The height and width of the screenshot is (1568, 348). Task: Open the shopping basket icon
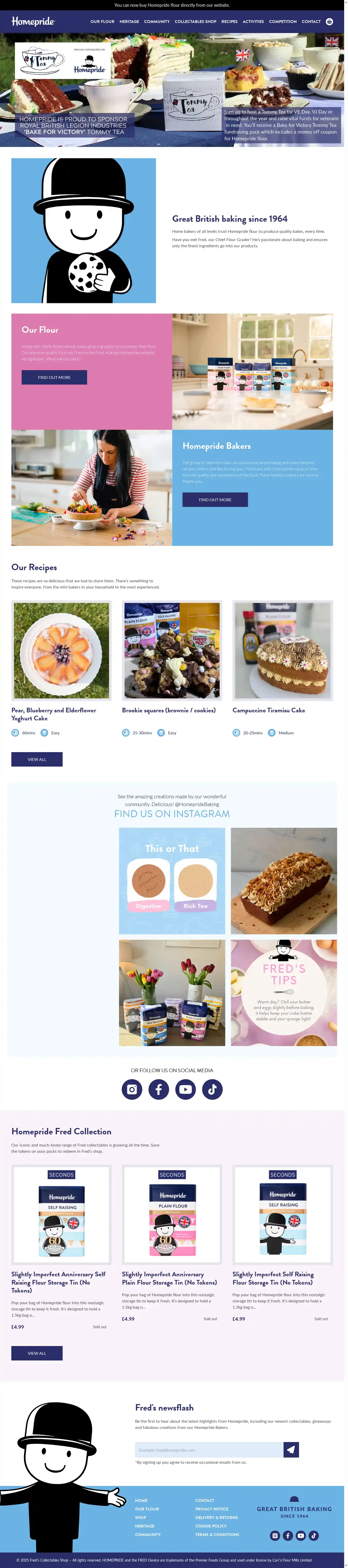tap(329, 21)
